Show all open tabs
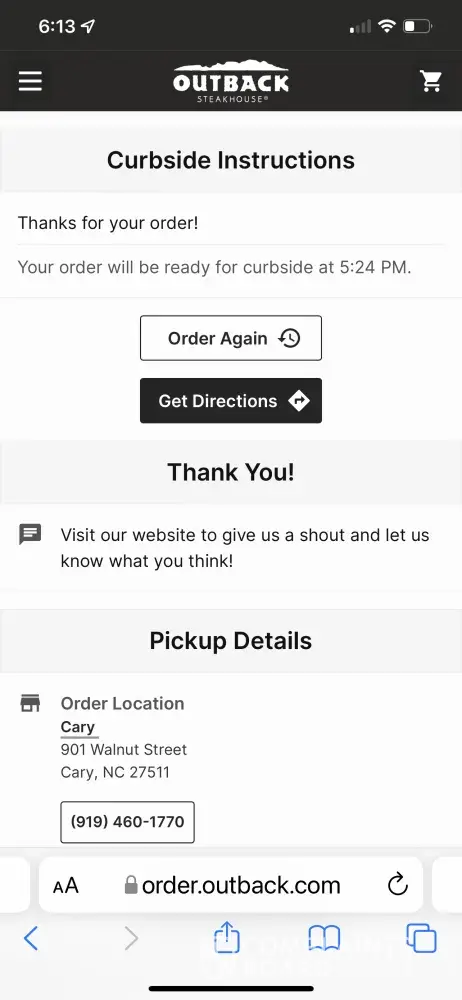This screenshot has height=1000, width=462. 421,938
